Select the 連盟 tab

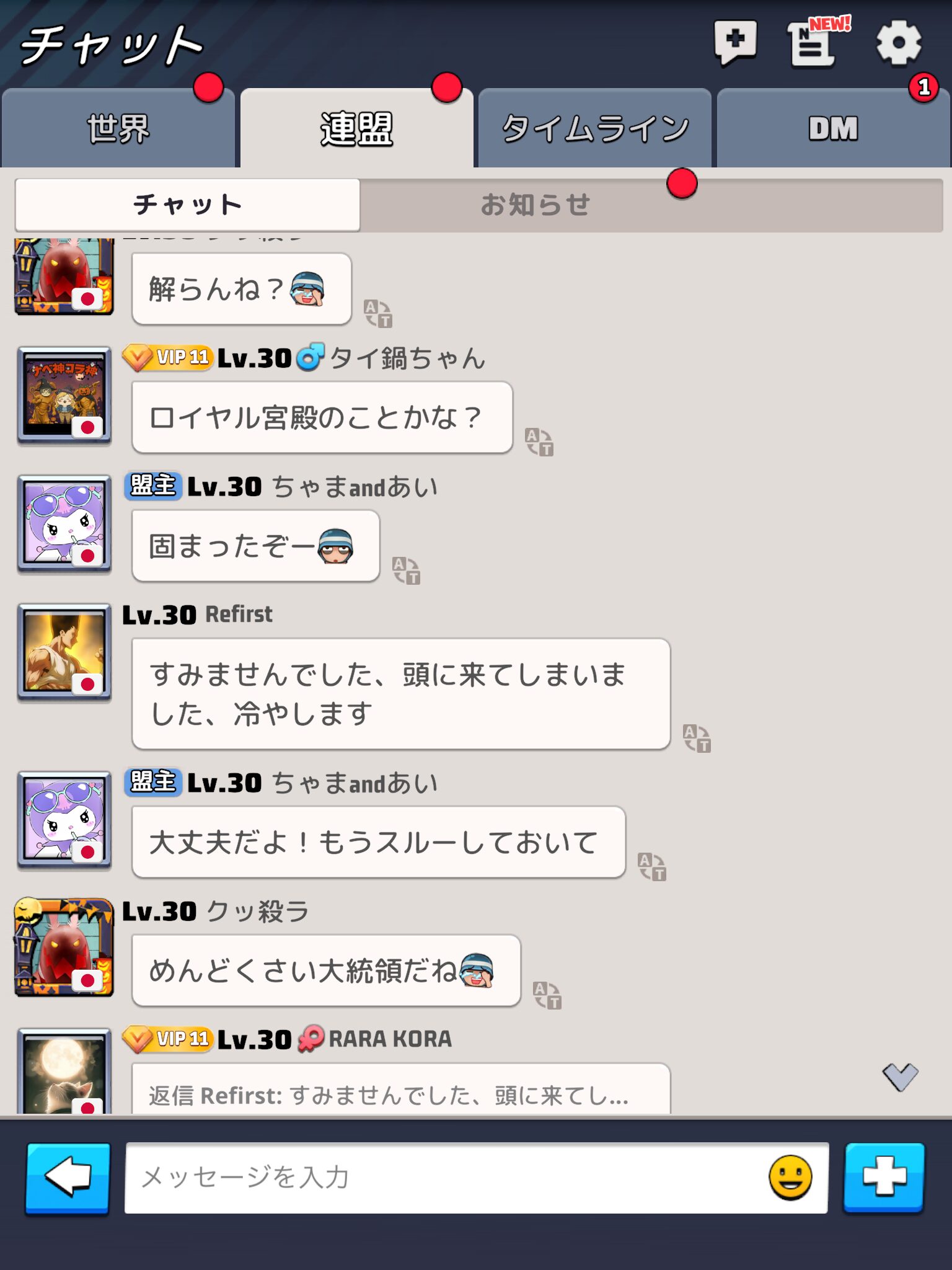[356, 129]
